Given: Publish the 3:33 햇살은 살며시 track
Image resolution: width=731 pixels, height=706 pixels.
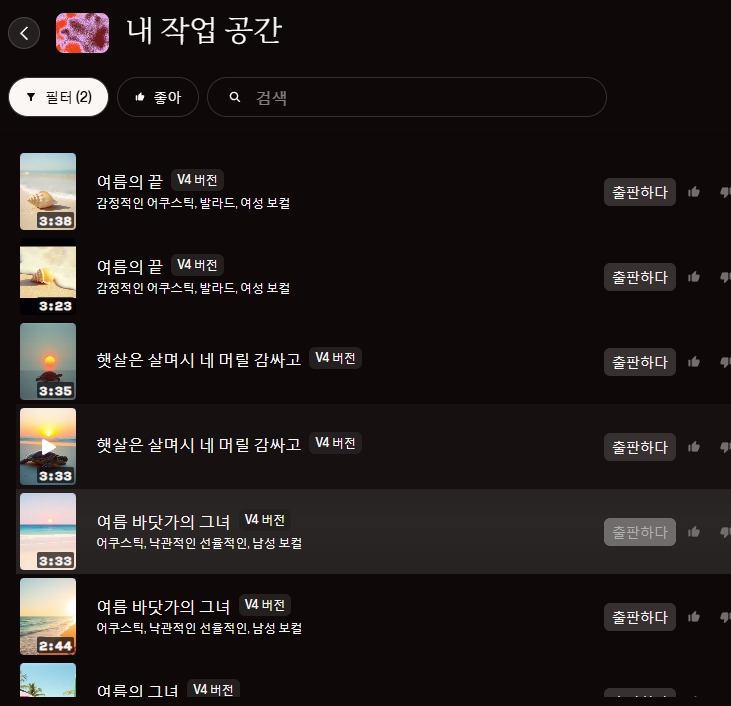Looking at the screenshot, I should point(639,447).
